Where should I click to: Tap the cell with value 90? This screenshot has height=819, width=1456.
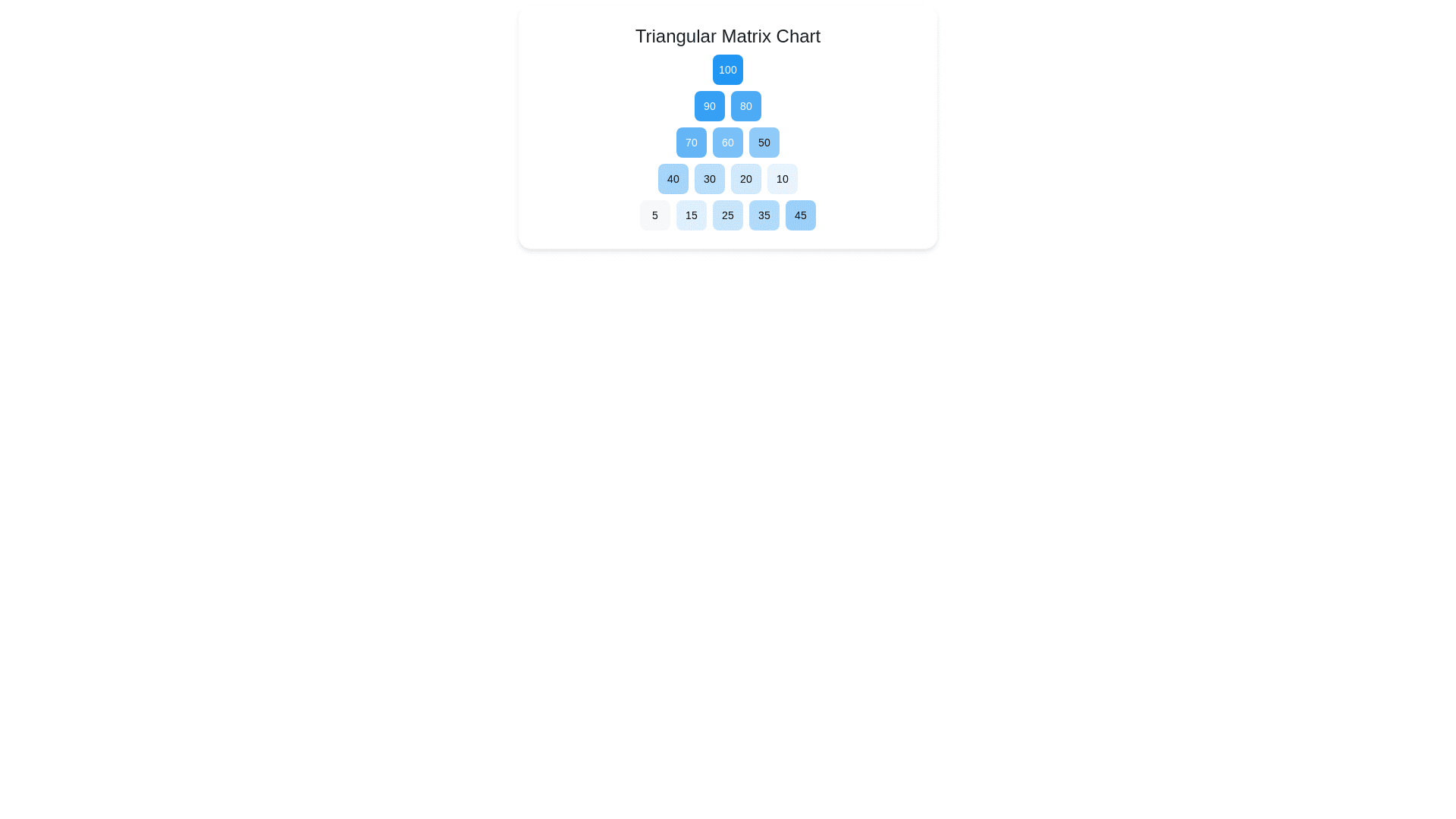coord(709,106)
